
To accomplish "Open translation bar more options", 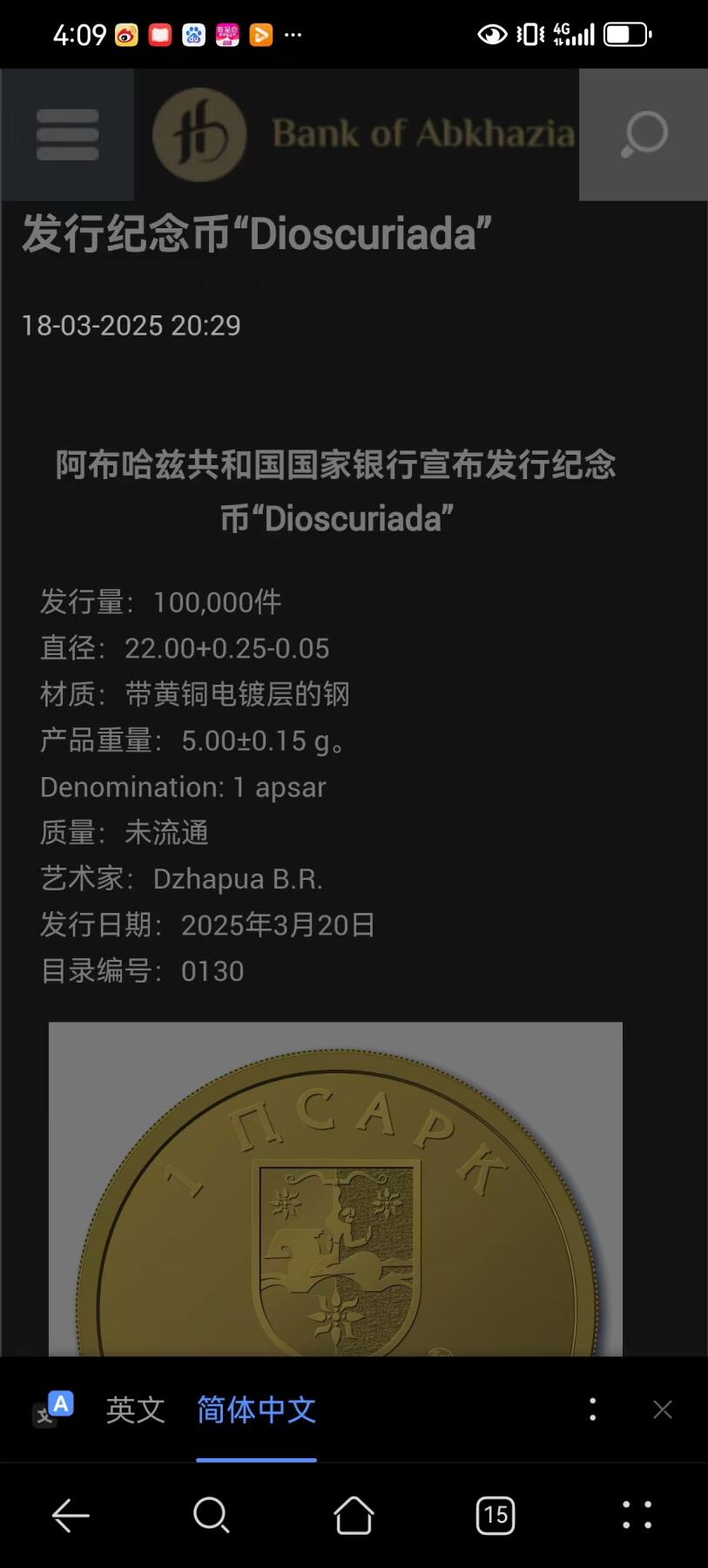I will pyautogui.click(x=593, y=1409).
